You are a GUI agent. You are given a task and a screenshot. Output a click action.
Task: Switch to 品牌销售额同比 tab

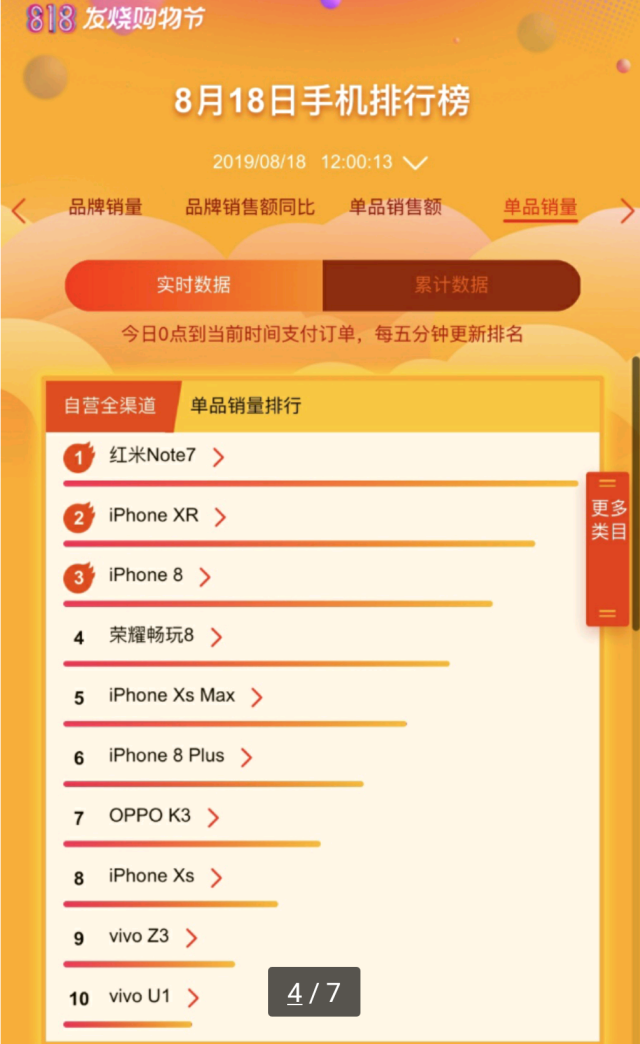click(x=250, y=207)
